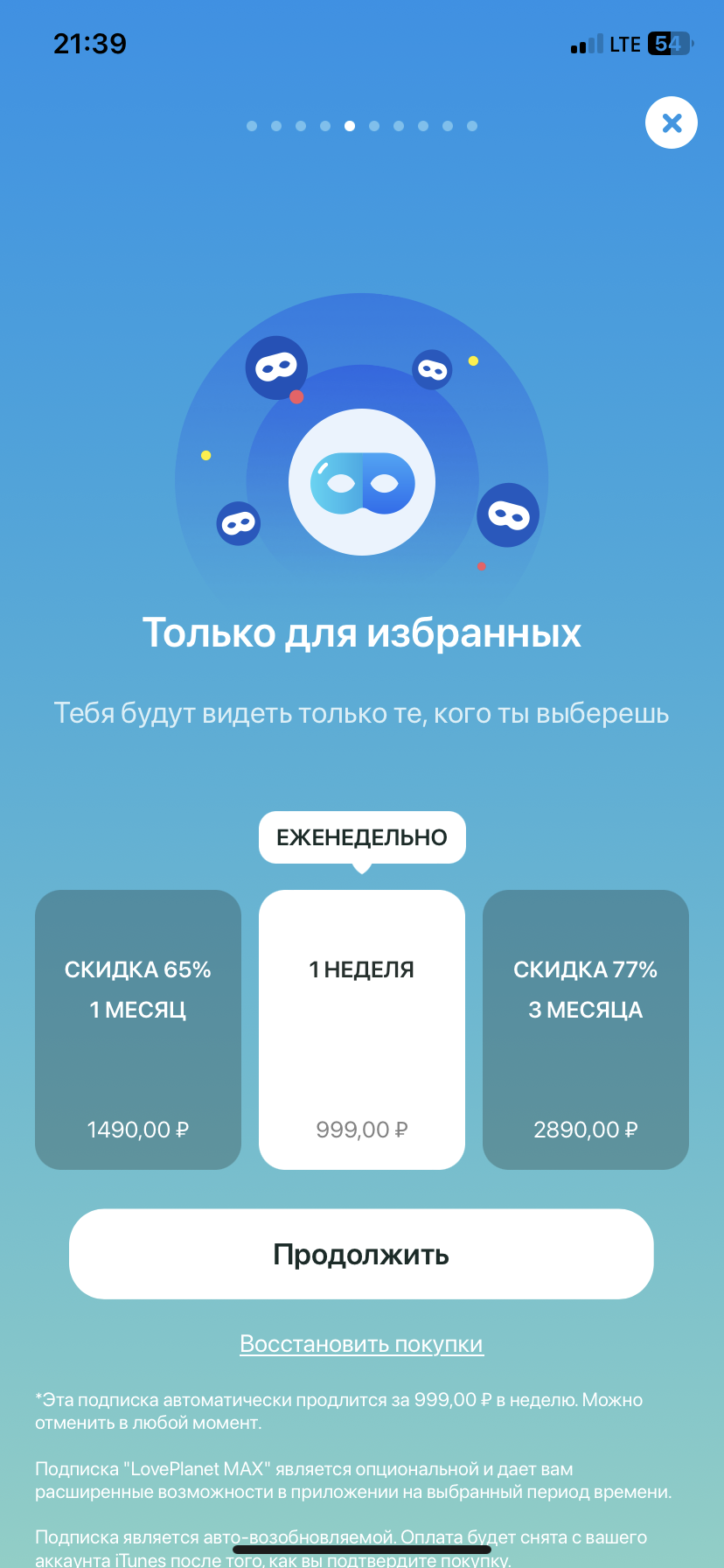This screenshot has width=724, height=1568.
Task: Pick the 3 months plan with 77% discount
Action: (x=585, y=1029)
